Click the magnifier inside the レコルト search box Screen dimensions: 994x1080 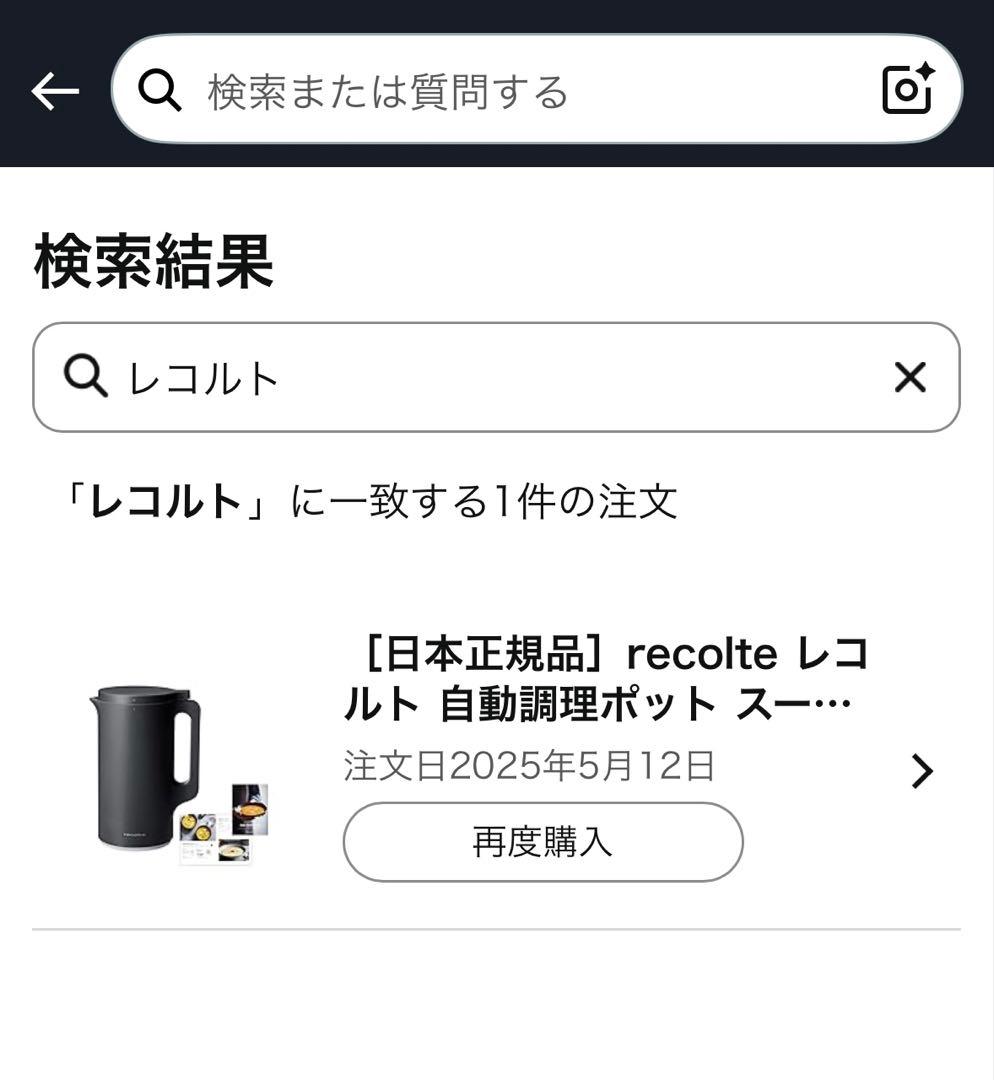click(x=87, y=377)
